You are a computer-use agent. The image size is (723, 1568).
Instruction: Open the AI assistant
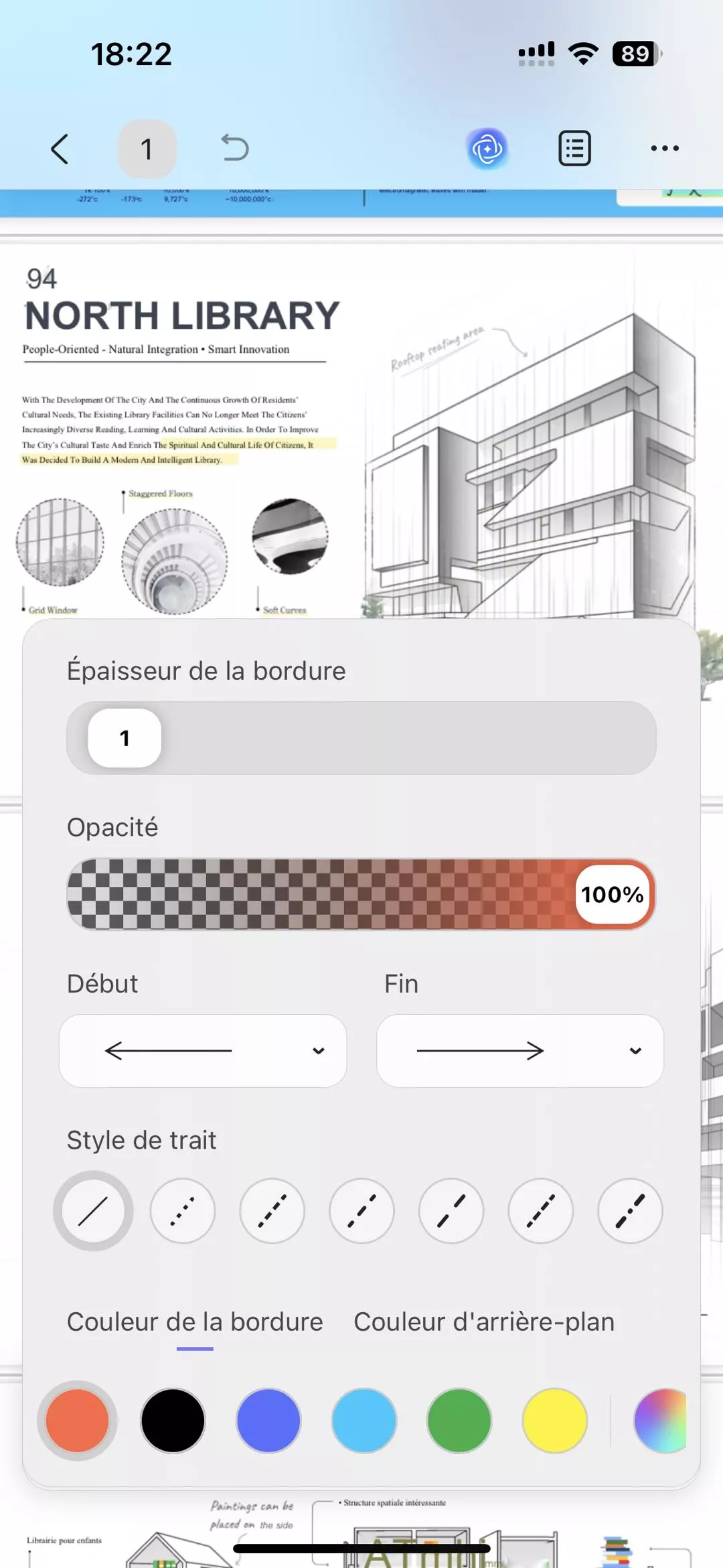pos(488,149)
